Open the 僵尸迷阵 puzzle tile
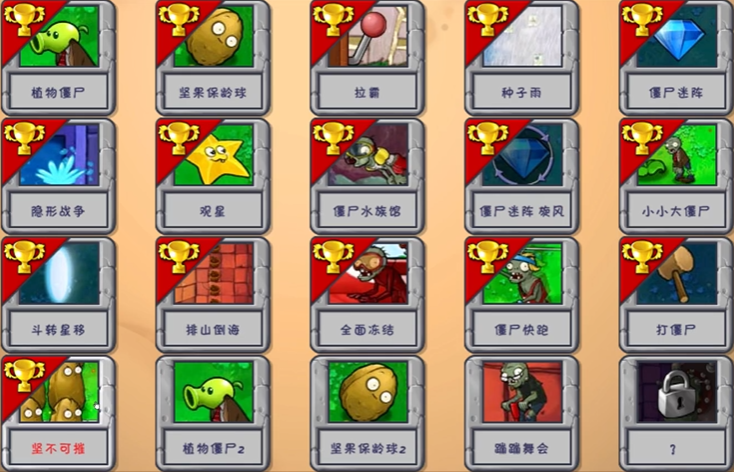 (676, 57)
